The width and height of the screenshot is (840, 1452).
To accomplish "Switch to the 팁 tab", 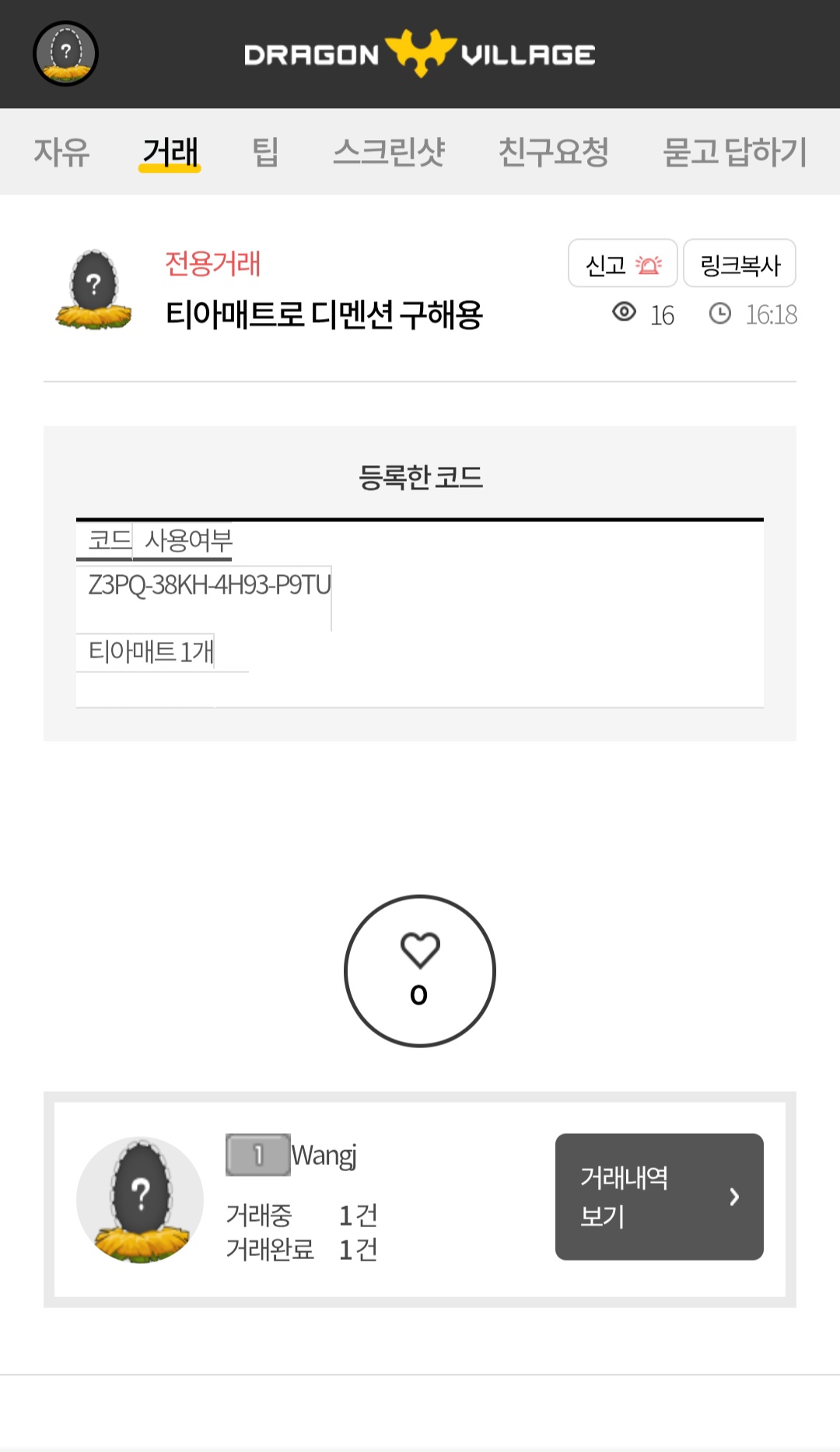I will [x=265, y=152].
